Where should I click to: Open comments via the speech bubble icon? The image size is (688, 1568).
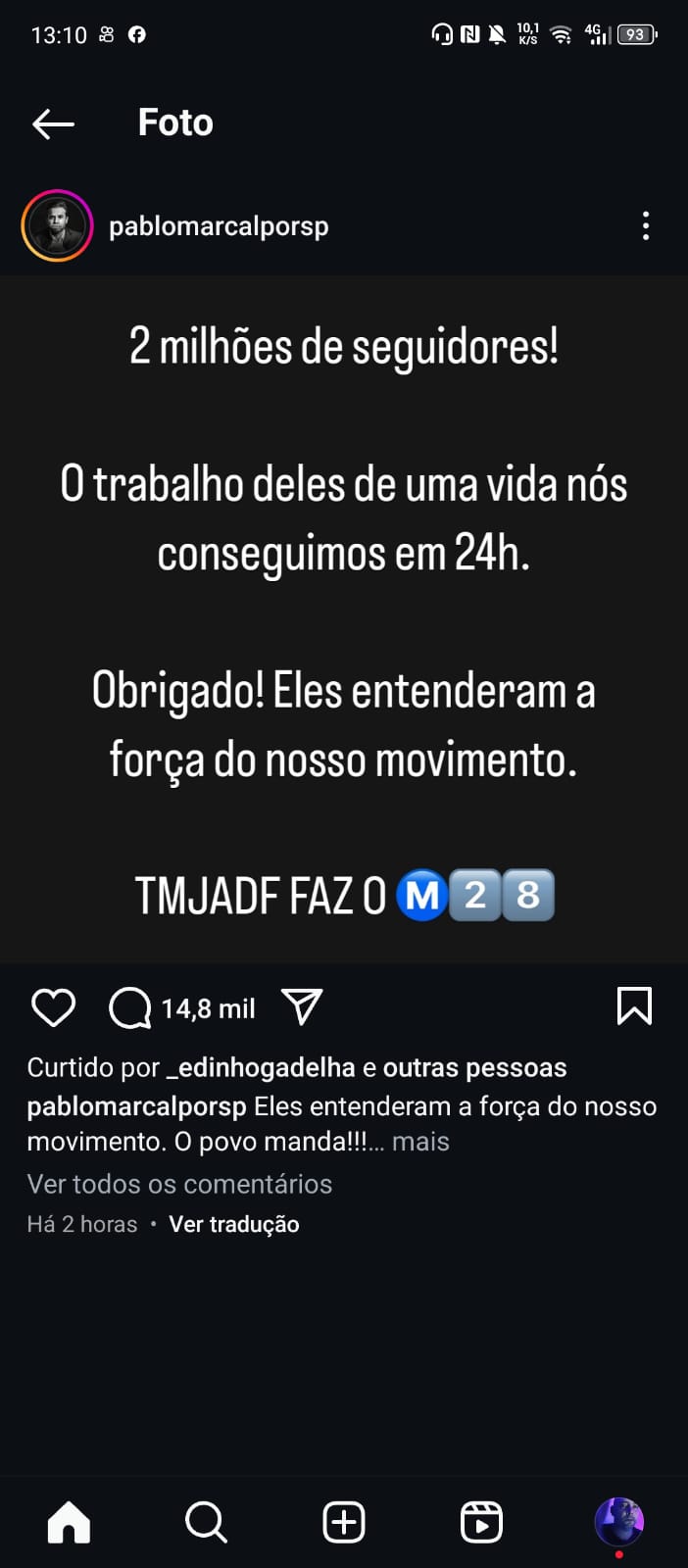[129, 1007]
